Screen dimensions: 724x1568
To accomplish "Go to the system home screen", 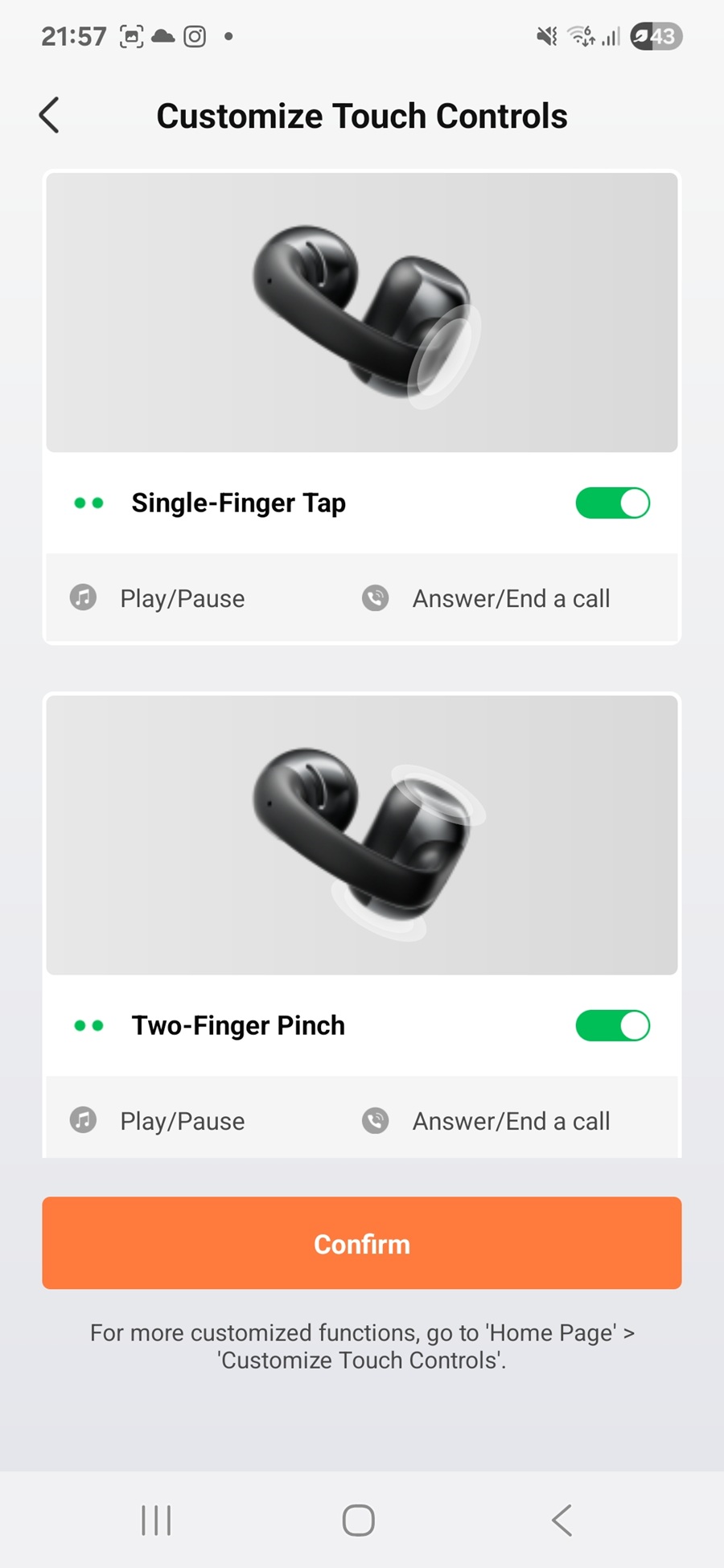I will pos(359,1521).
